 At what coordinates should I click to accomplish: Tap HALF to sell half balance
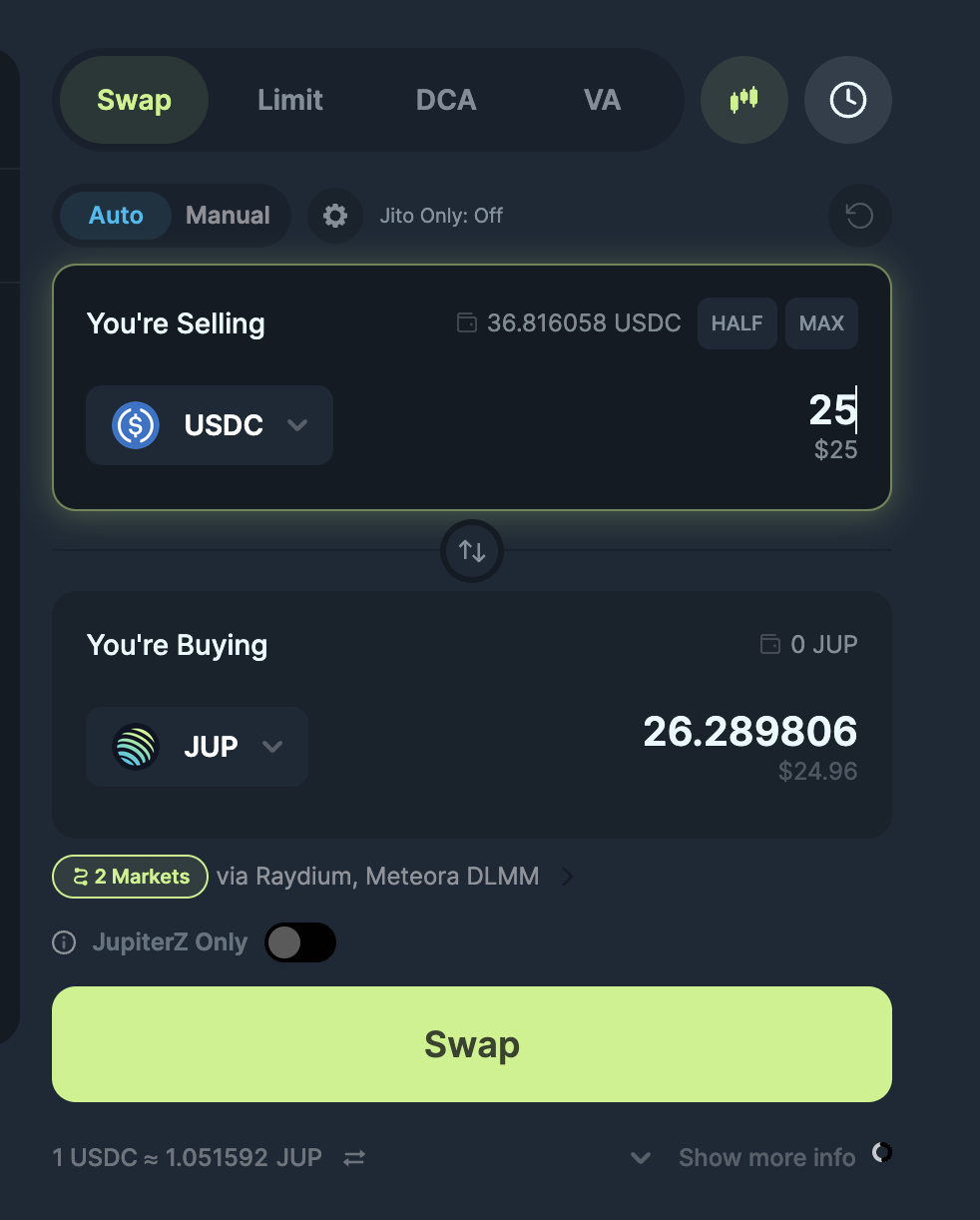tap(736, 323)
